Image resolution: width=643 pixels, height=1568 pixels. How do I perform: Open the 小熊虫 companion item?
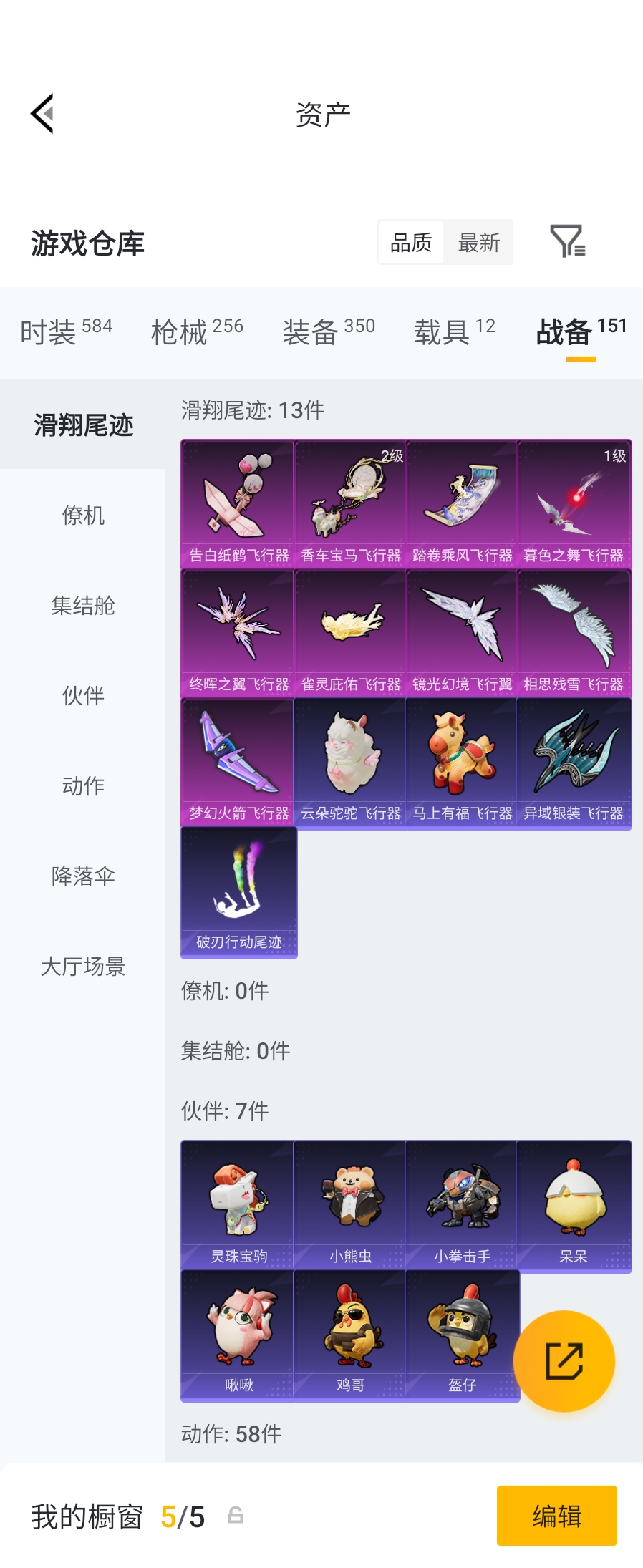coord(350,1205)
